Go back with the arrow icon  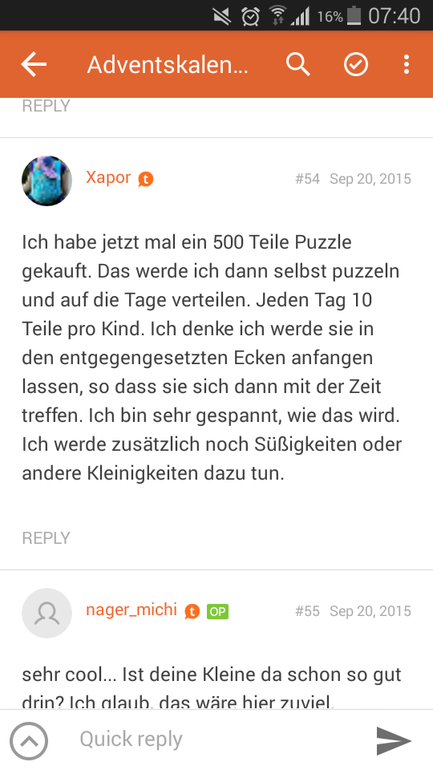point(33,64)
